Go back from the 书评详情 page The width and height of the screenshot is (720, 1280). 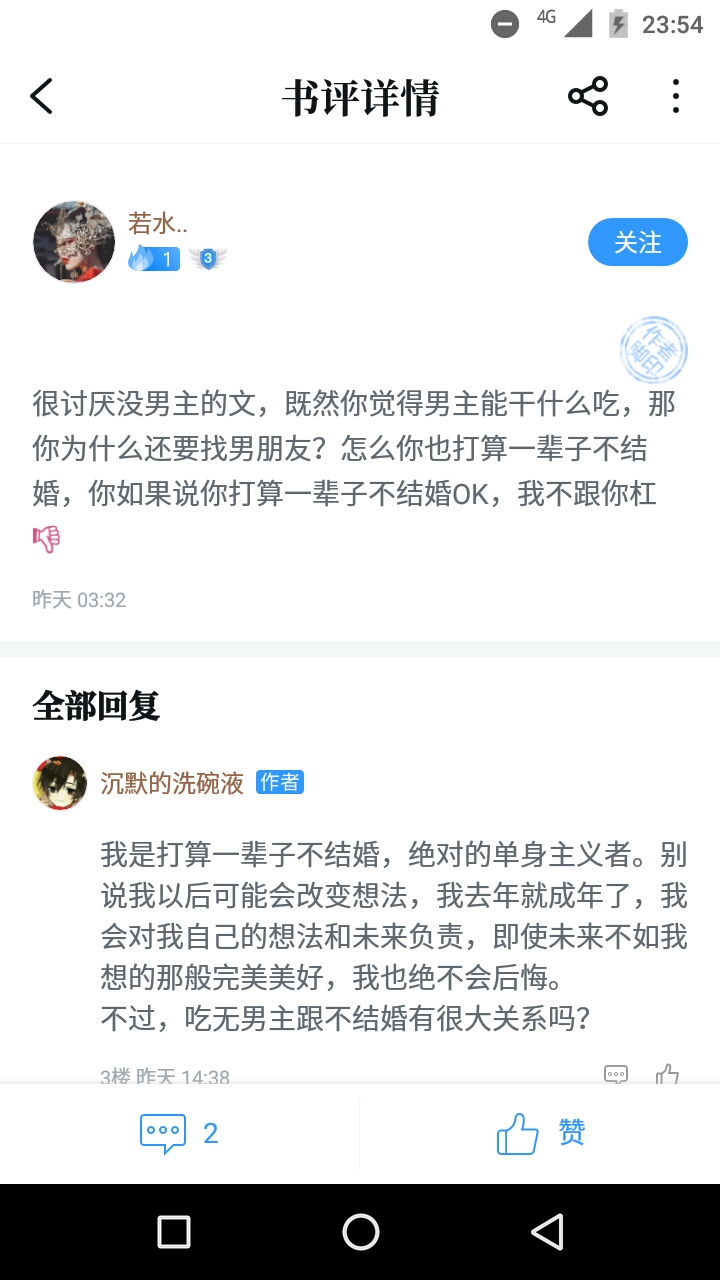[x=41, y=97]
